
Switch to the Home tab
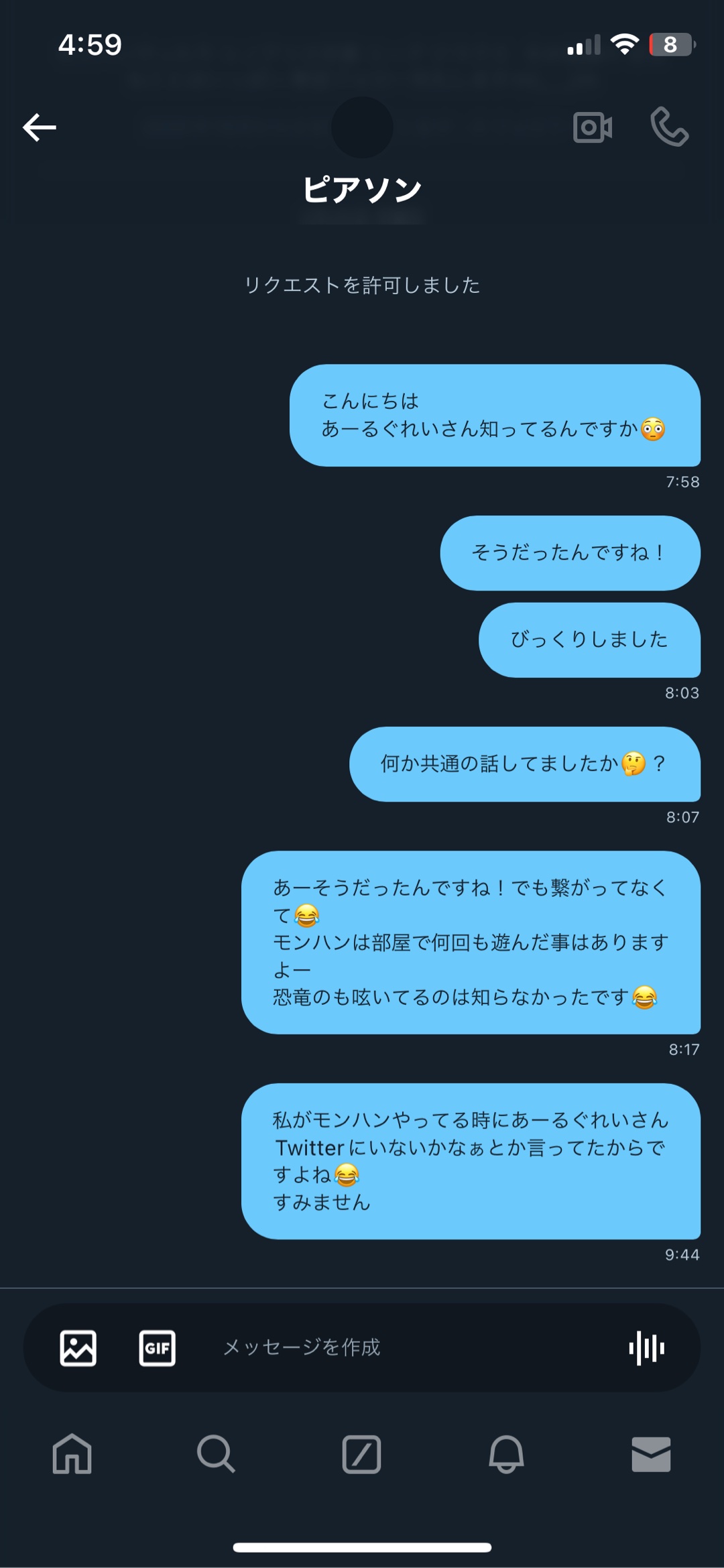point(72,1454)
